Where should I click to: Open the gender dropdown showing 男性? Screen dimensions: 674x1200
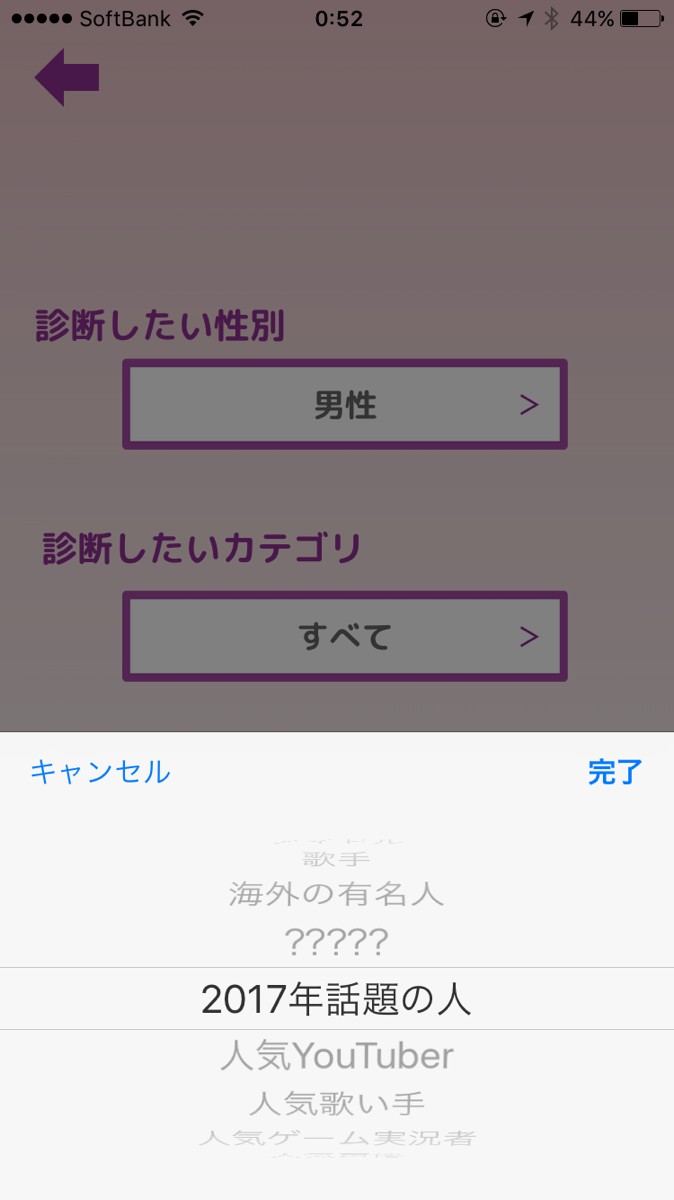(x=345, y=405)
